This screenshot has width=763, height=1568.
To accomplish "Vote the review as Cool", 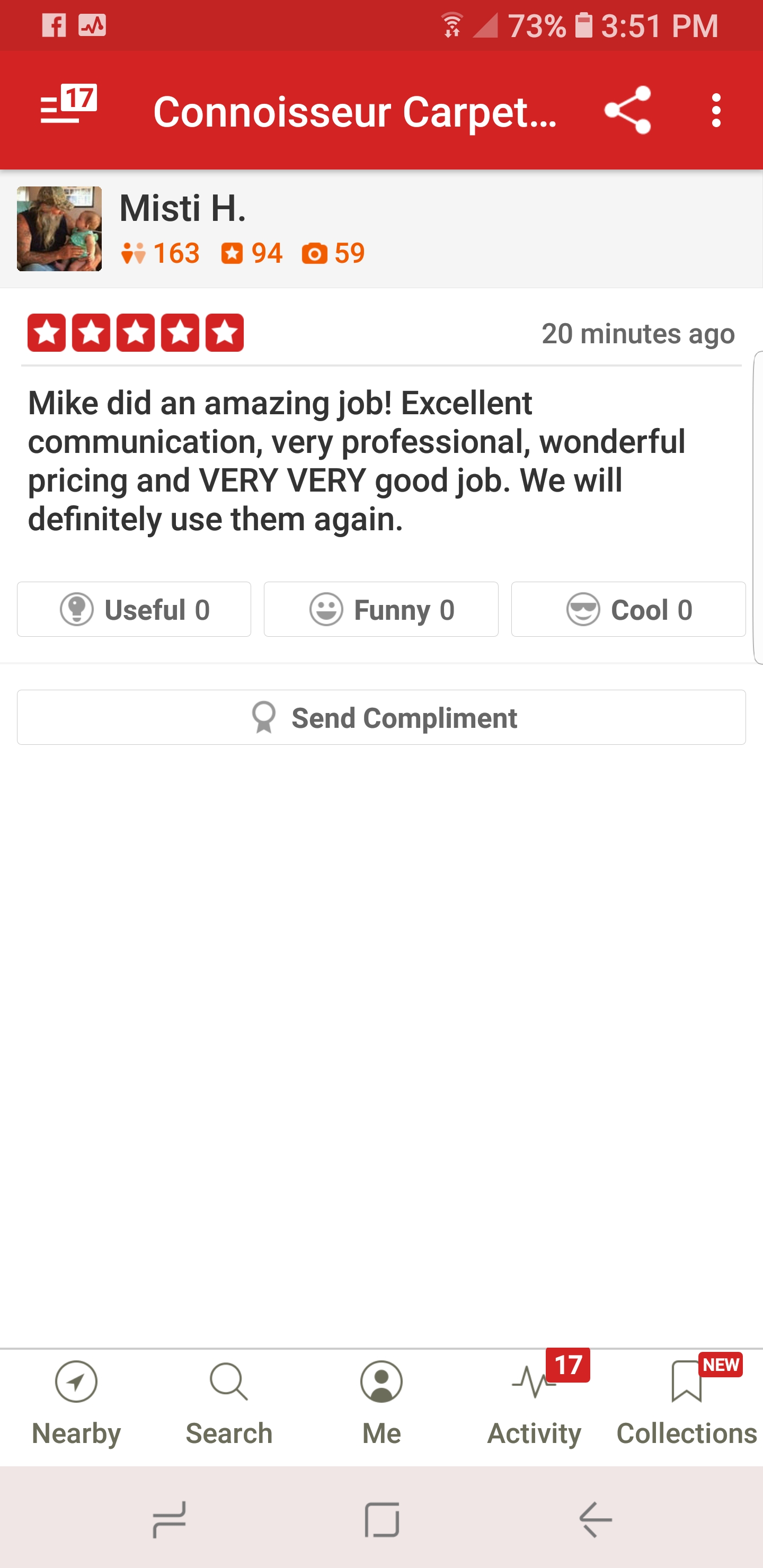I will click(628, 609).
